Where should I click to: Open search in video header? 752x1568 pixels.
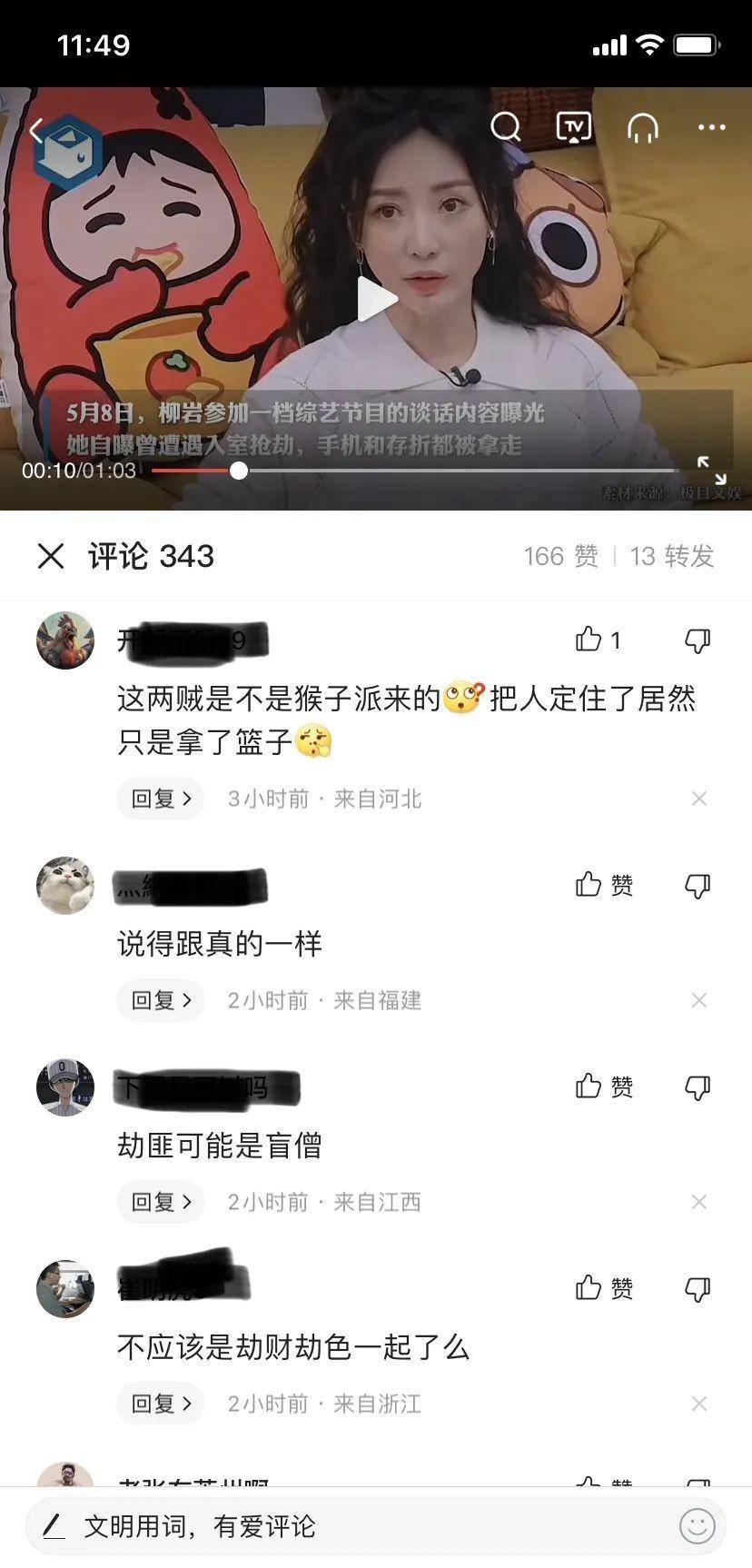506,127
